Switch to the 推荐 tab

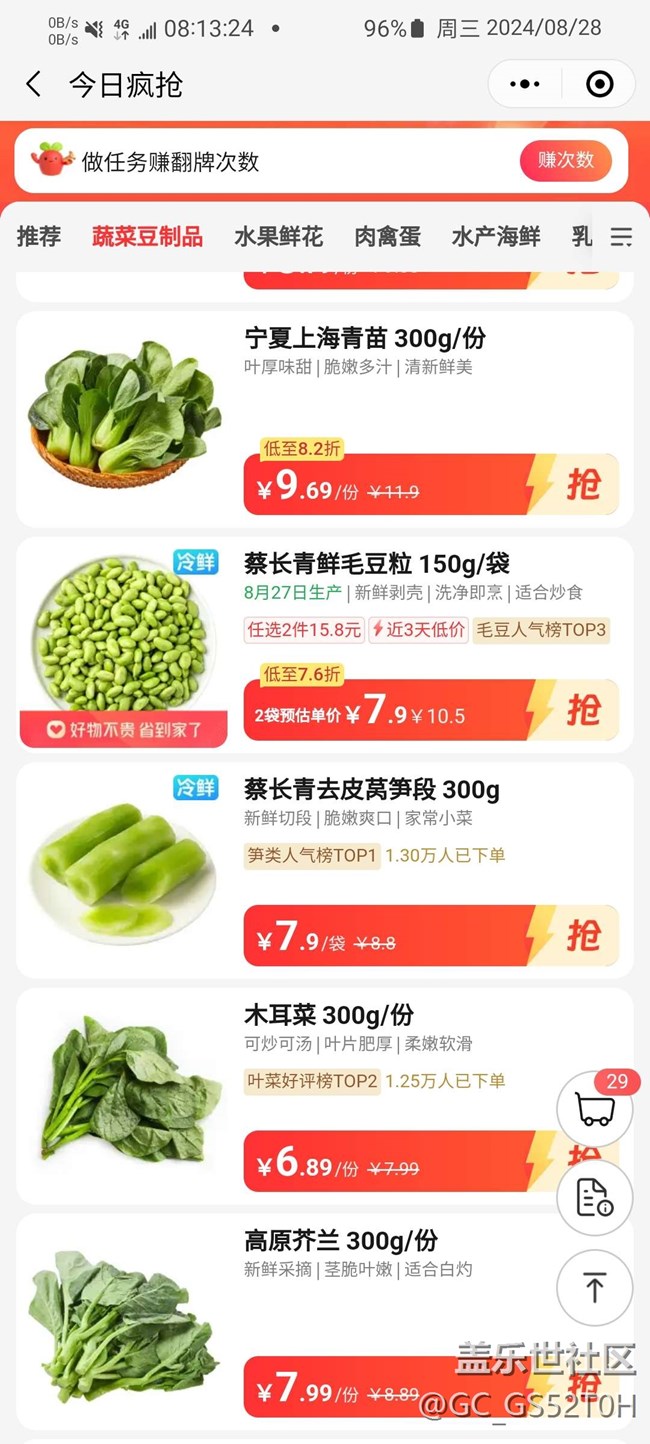[x=39, y=237]
